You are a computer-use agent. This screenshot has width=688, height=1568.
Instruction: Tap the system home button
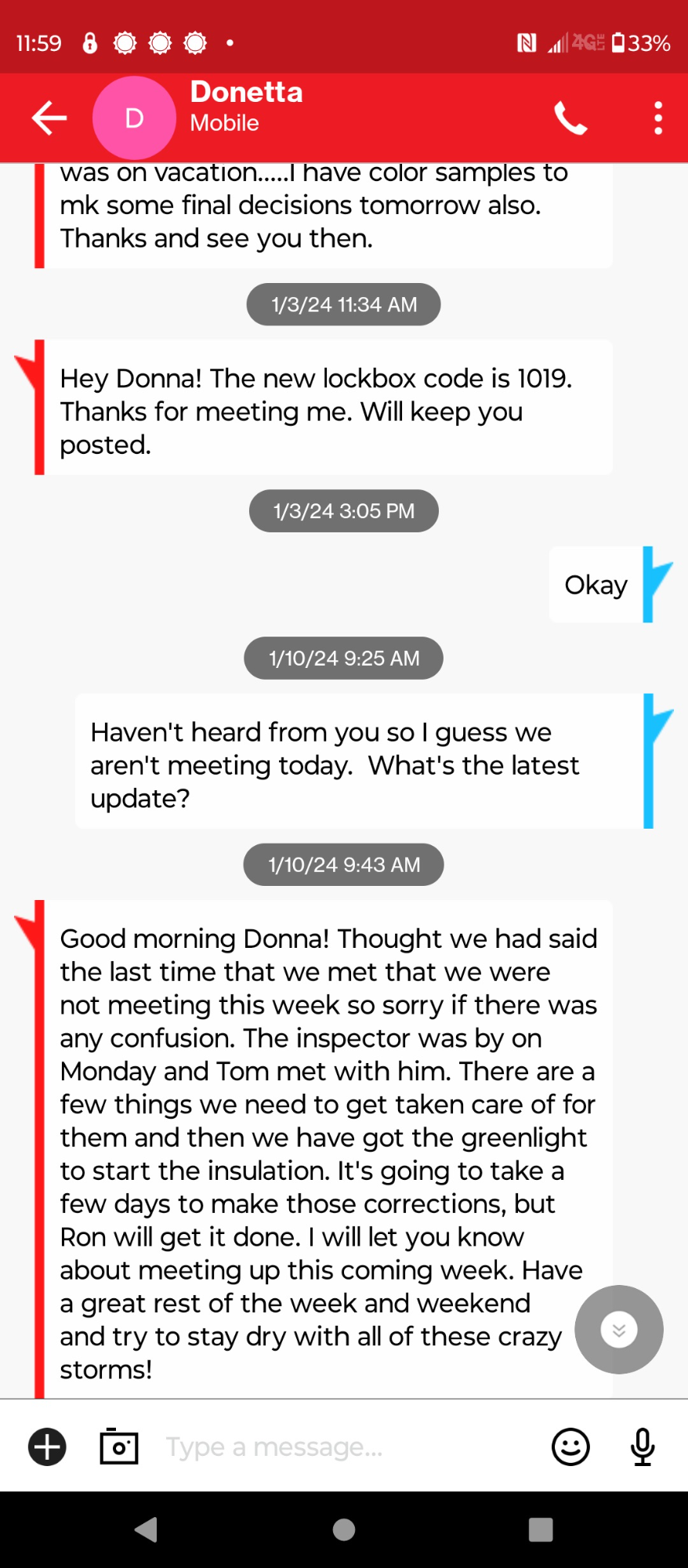[x=344, y=1530]
